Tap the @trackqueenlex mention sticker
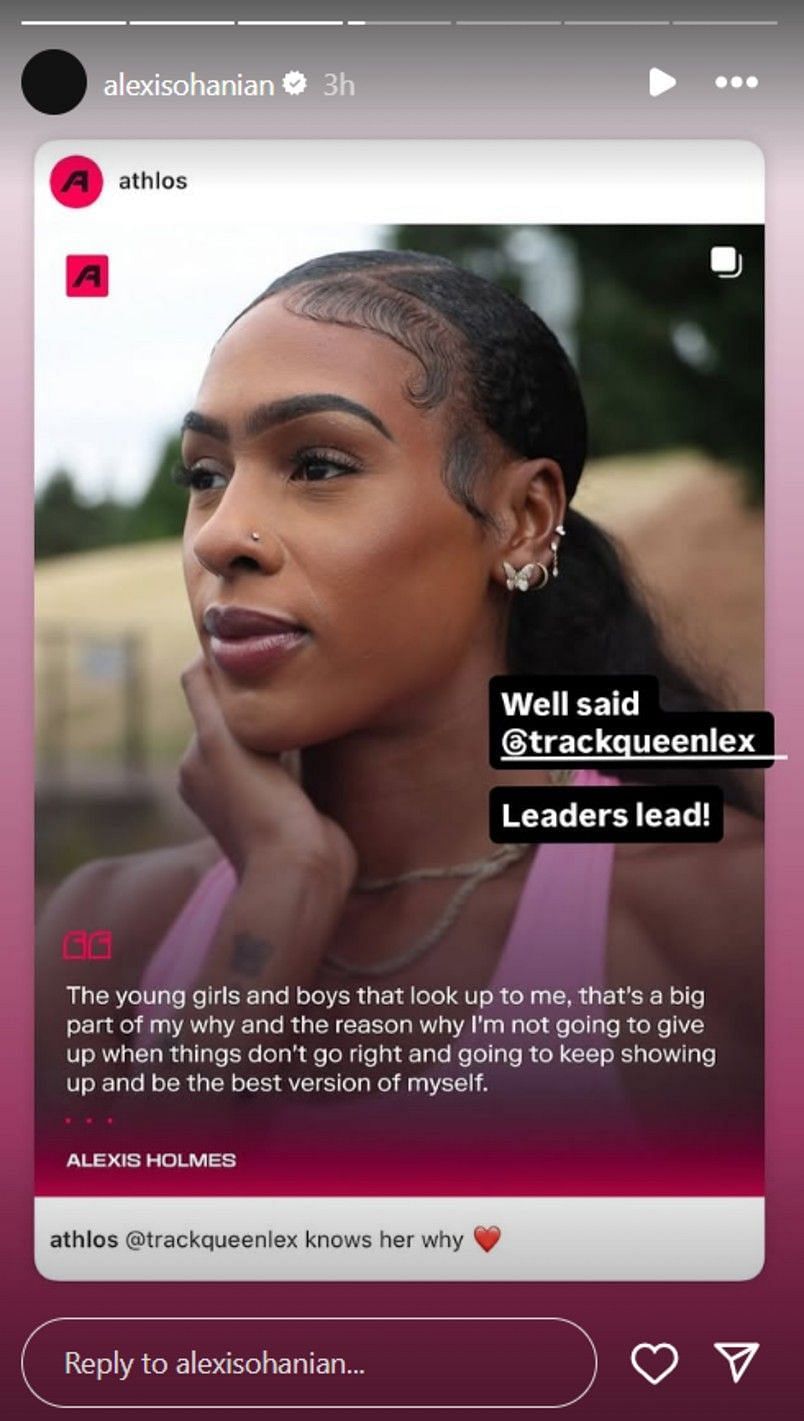 pos(629,741)
